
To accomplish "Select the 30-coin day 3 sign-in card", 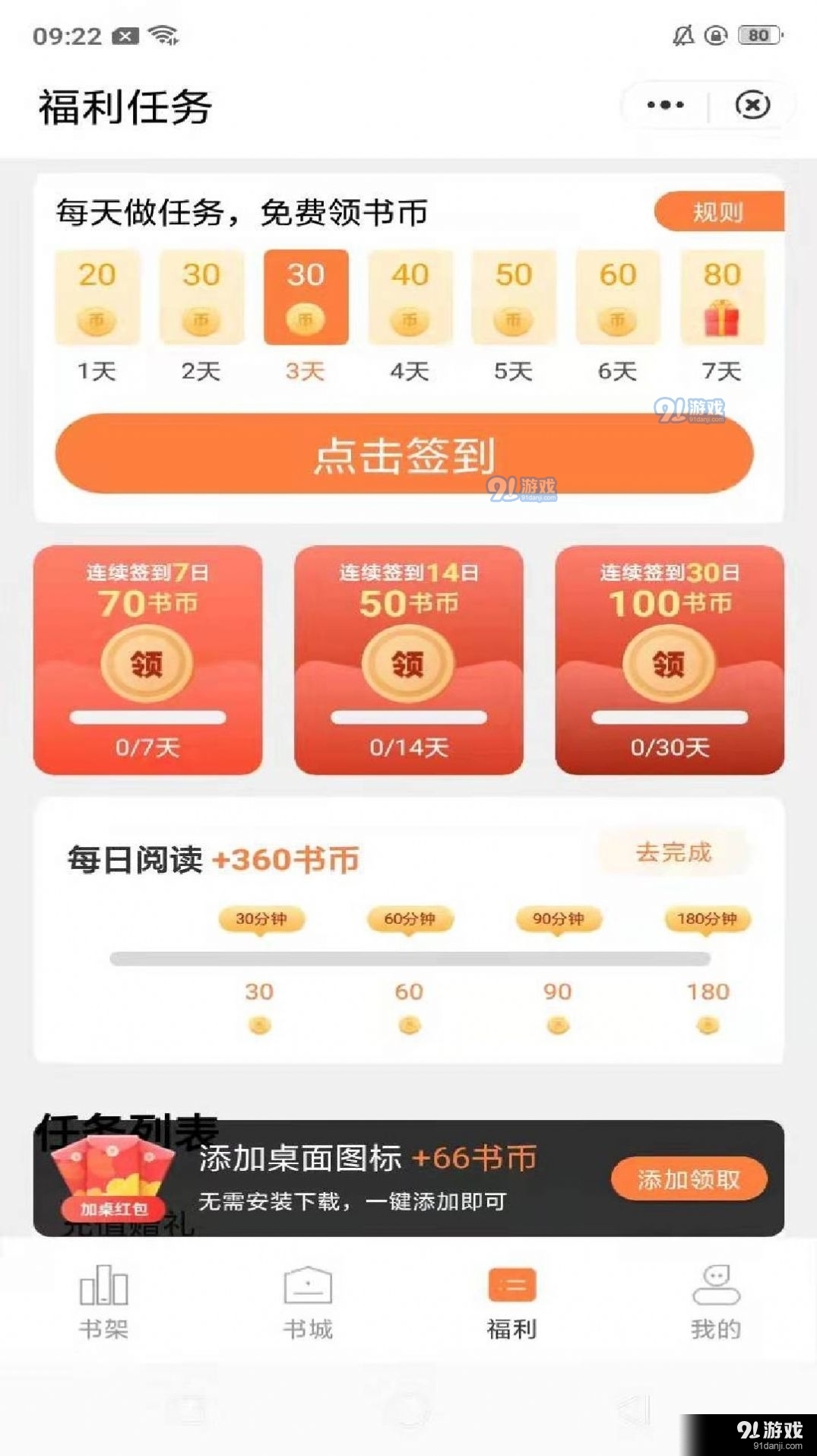I will click(305, 297).
